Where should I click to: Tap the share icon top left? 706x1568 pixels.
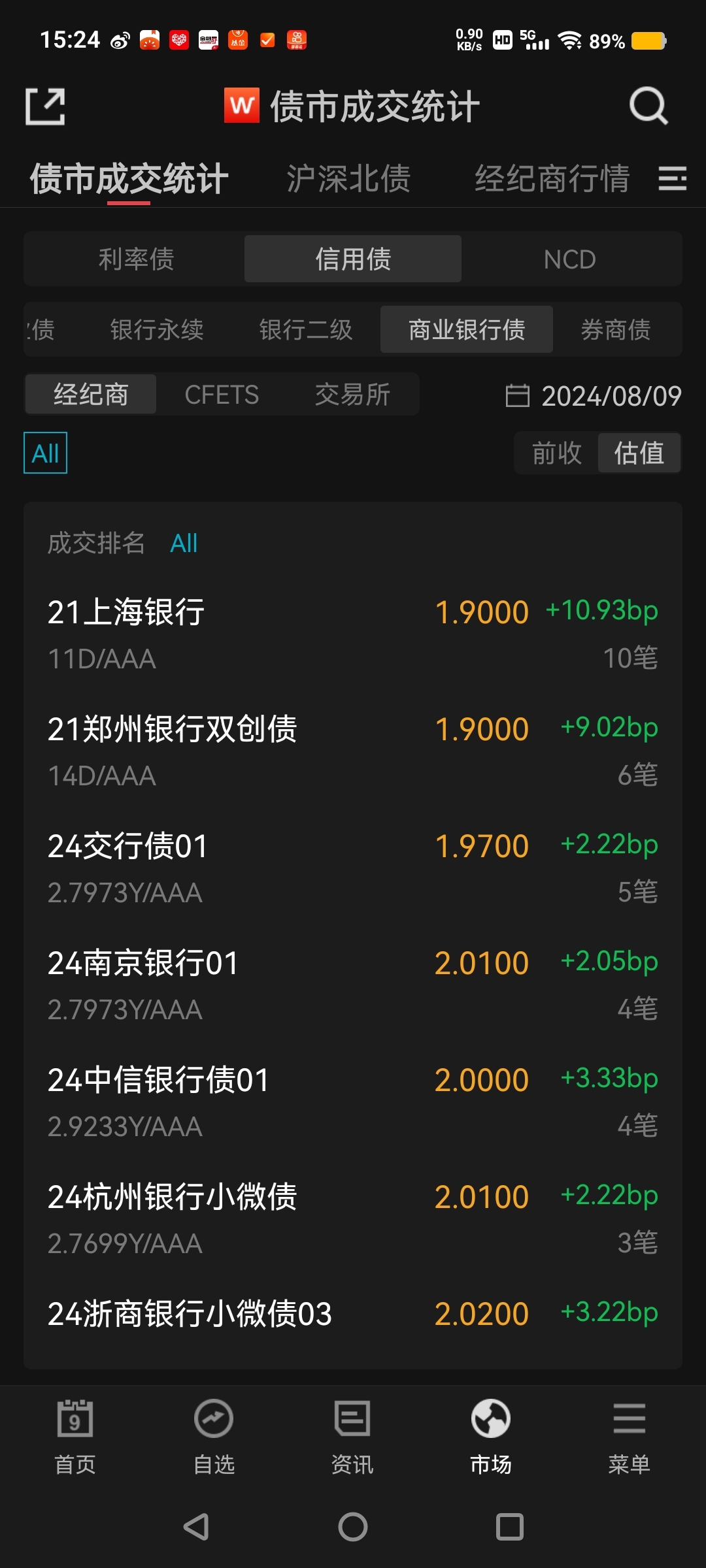point(44,106)
